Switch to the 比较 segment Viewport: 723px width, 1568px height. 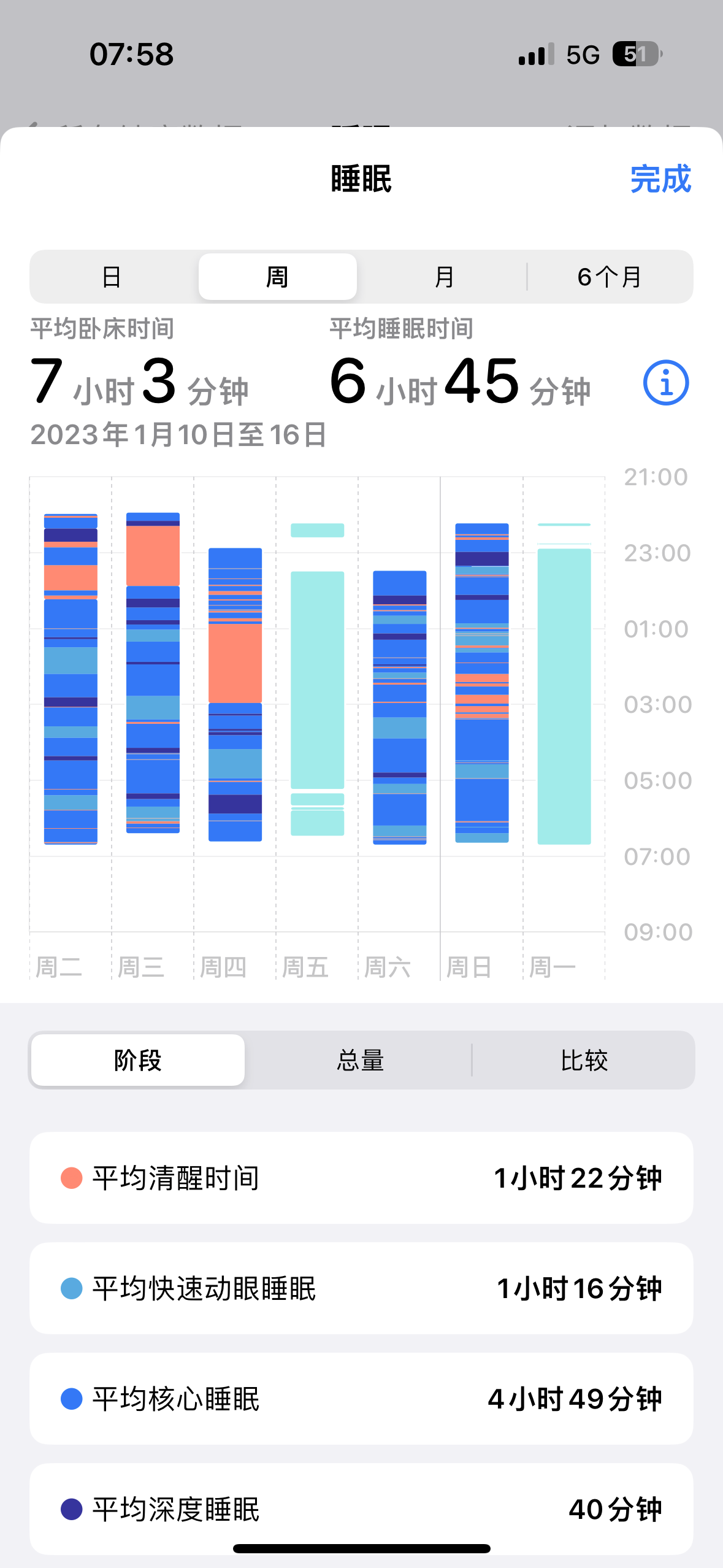pos(584,1060)
